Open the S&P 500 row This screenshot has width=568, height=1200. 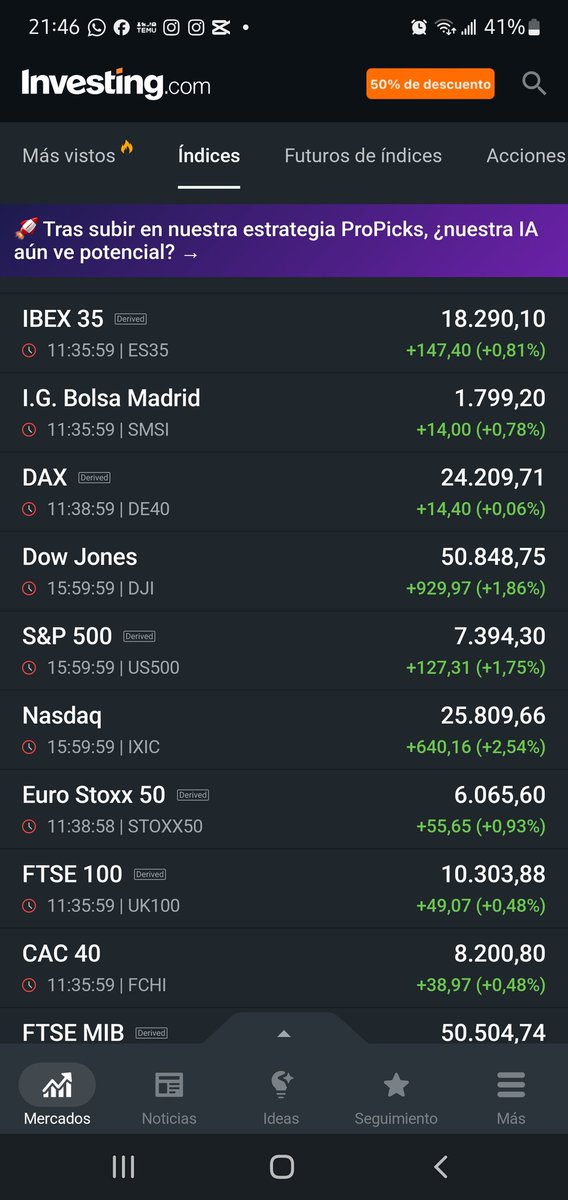point(284,651)
